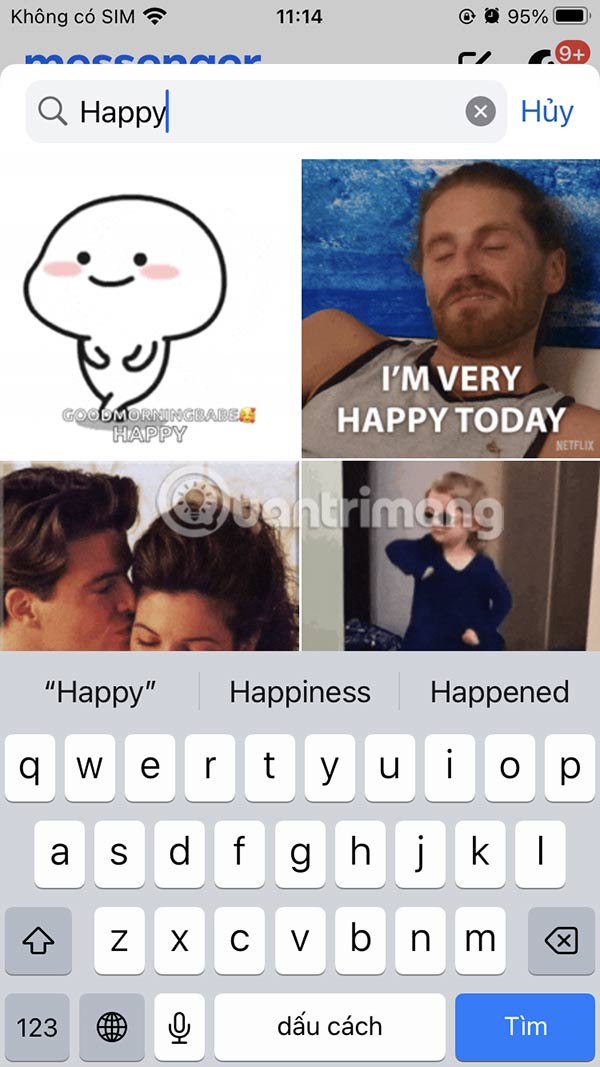Open keyboard language globe
The width and height of the screenshot is (600, 1067).
pyautogui.click(x=111, y=1027)
